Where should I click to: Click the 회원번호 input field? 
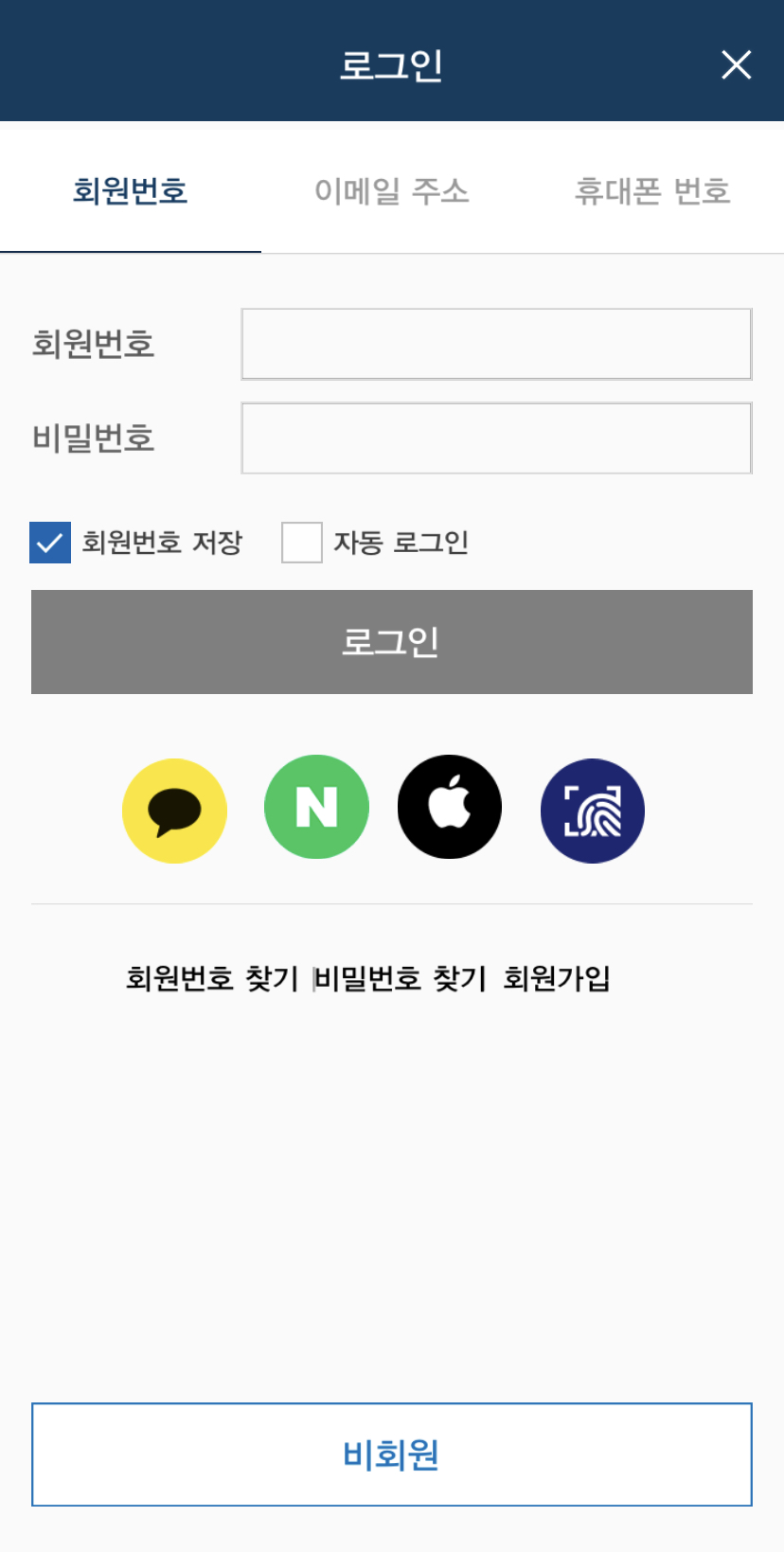tap(495, 343)
